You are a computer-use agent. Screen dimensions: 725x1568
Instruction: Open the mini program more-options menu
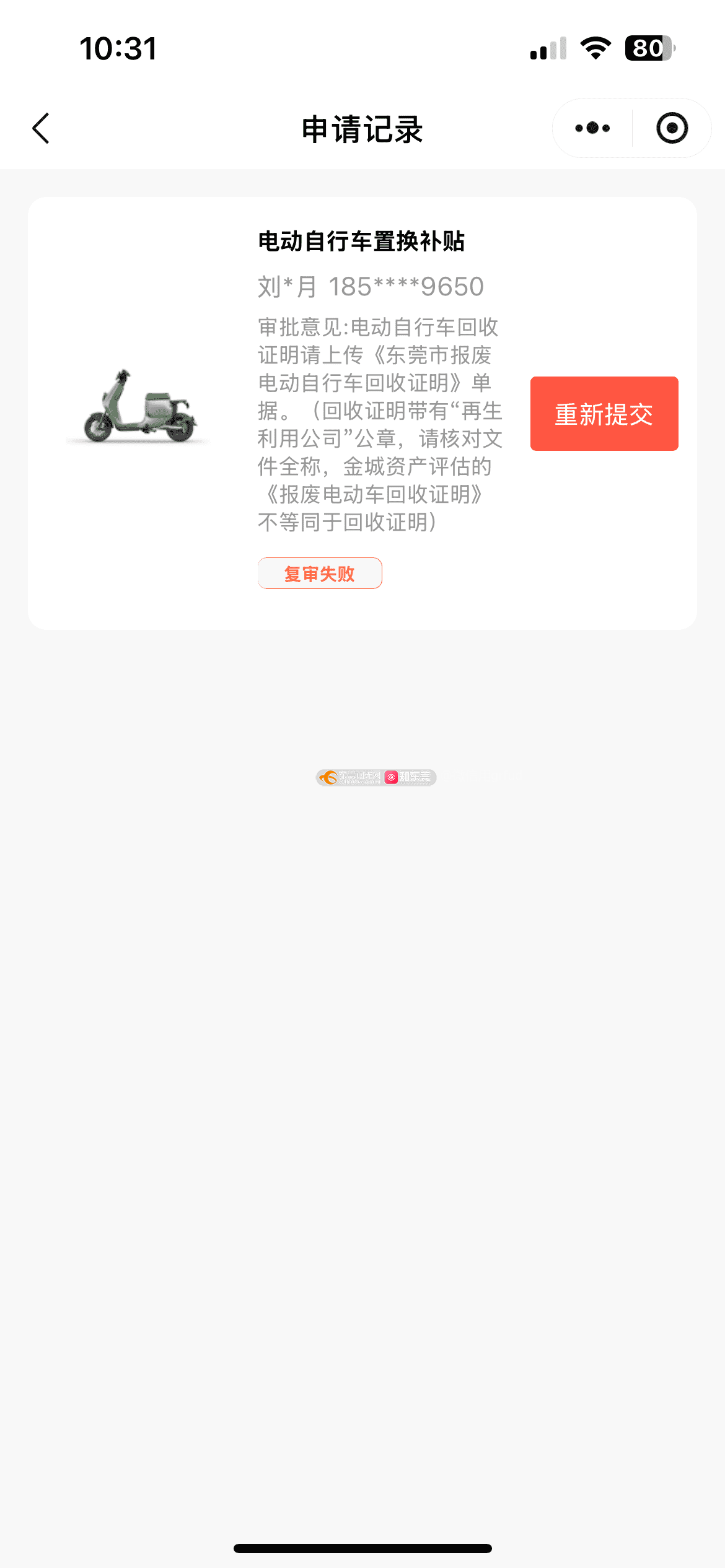592,129
